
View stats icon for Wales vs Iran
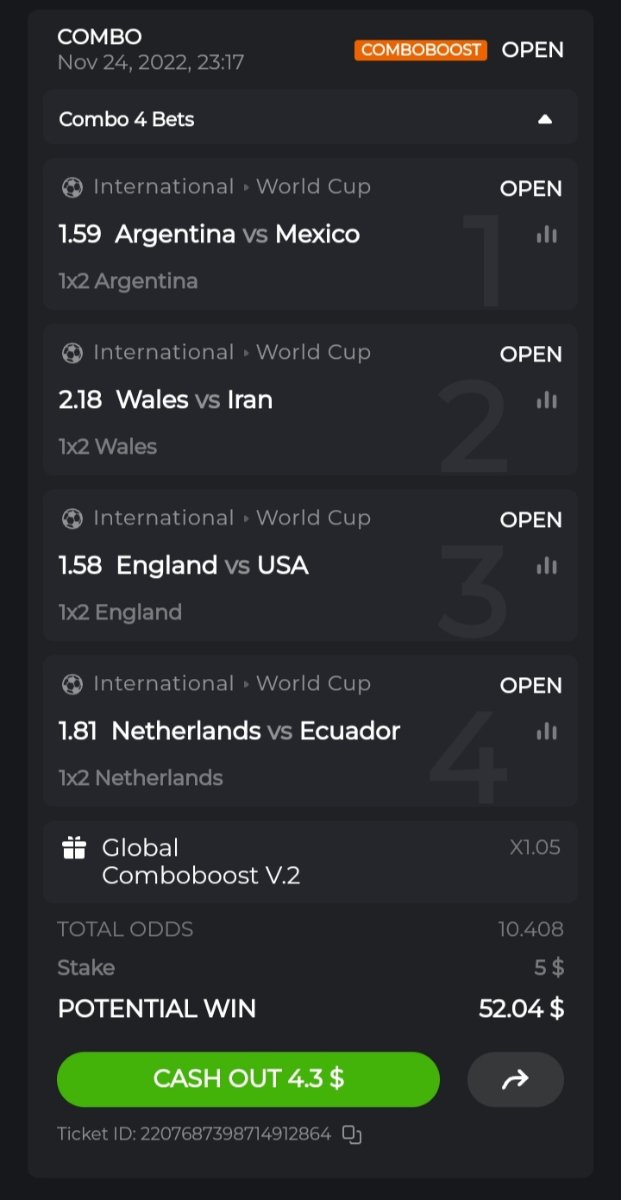[x=546, y=400]
